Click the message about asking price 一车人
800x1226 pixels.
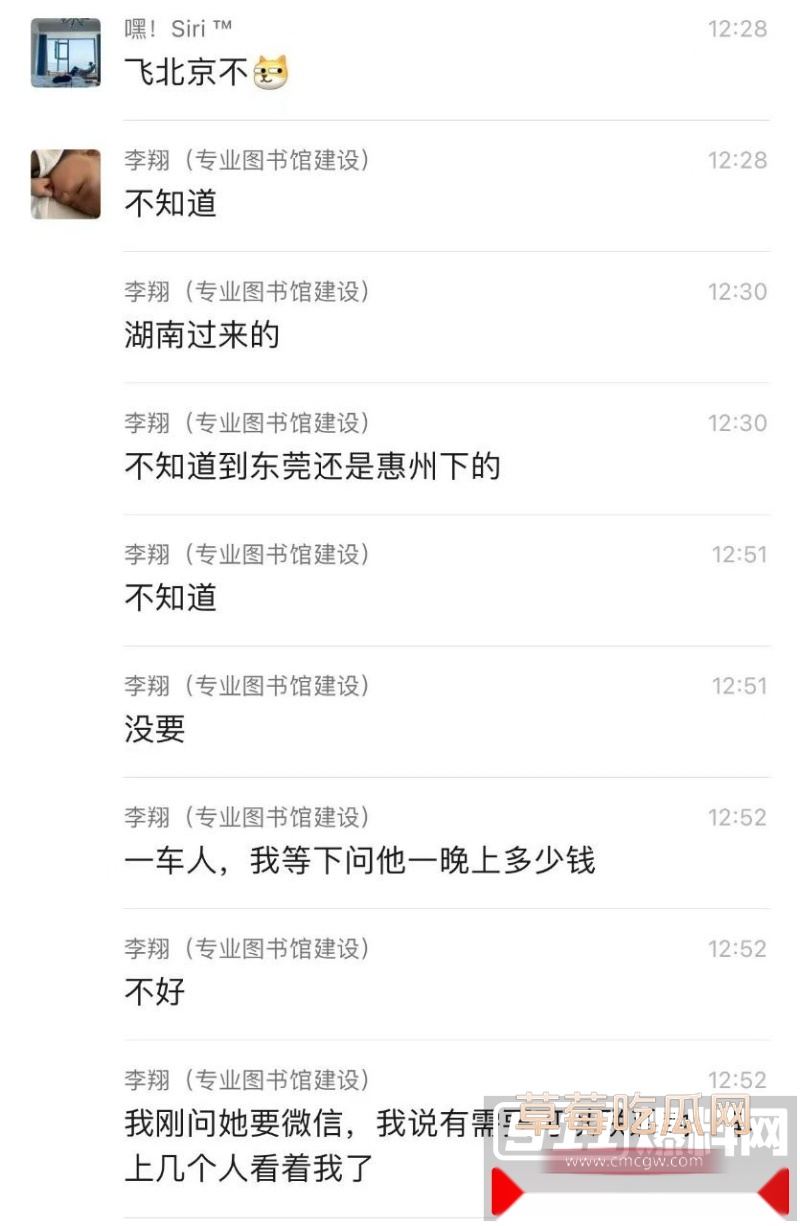click(x=360, y=860)
